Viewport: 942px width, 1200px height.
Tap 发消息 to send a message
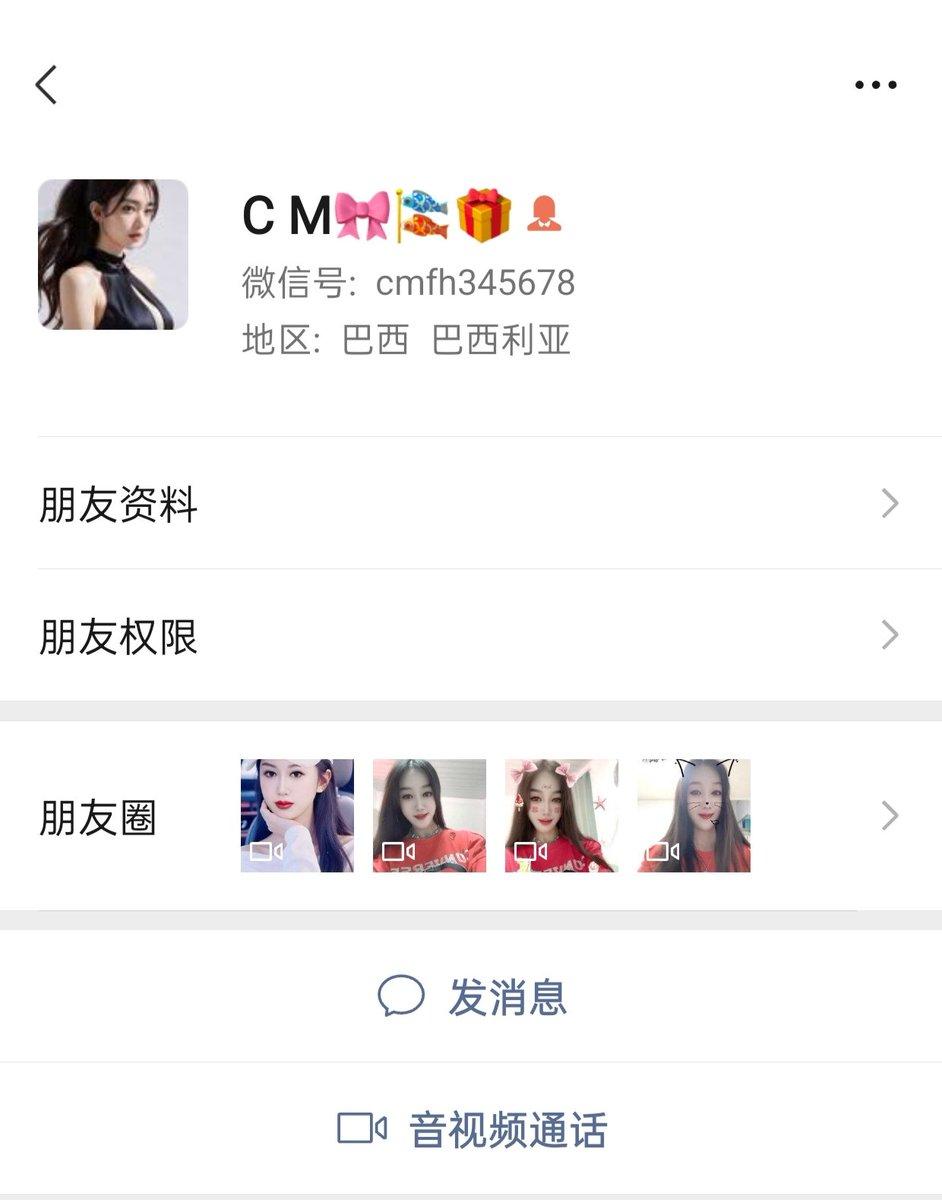(x=472, y=997)
